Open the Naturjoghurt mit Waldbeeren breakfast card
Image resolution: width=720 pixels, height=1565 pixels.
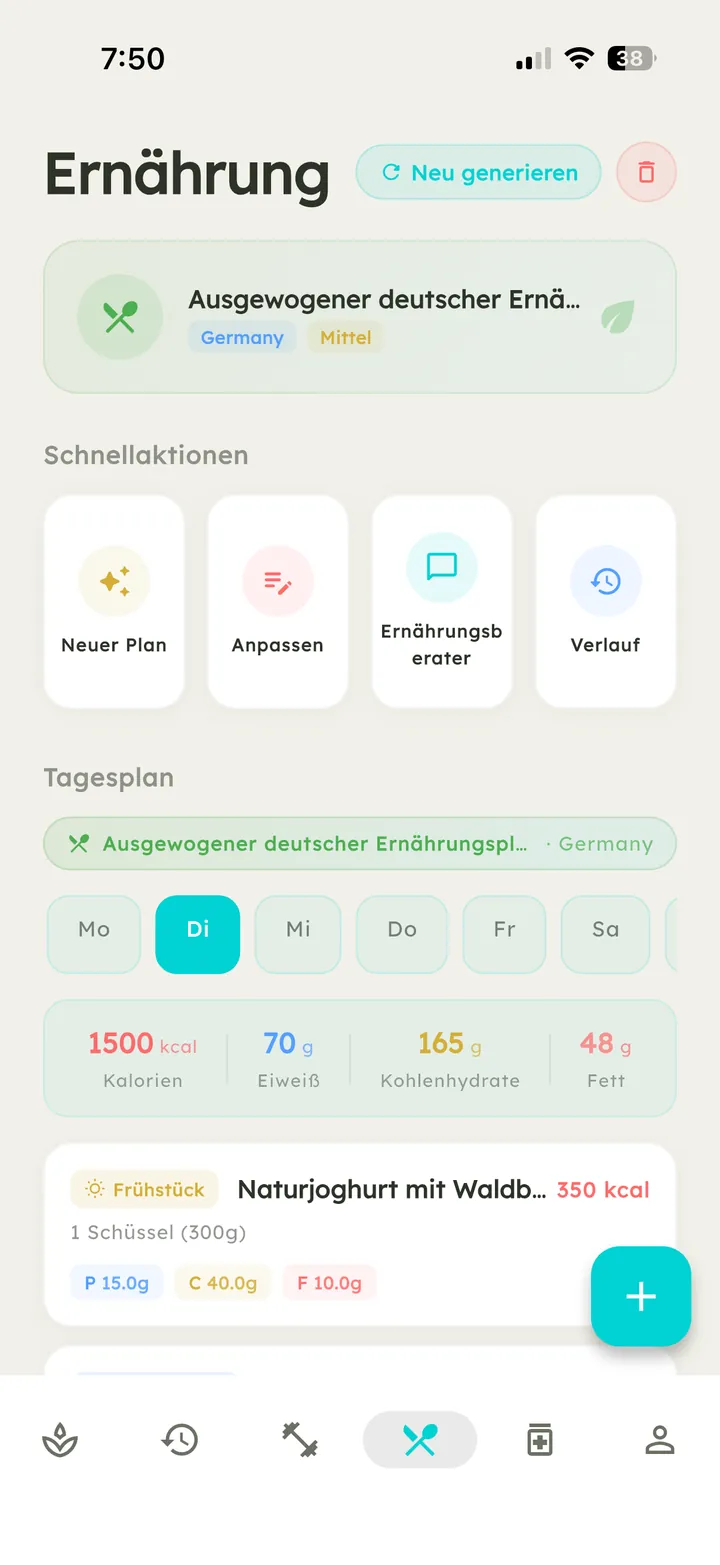360,1235
